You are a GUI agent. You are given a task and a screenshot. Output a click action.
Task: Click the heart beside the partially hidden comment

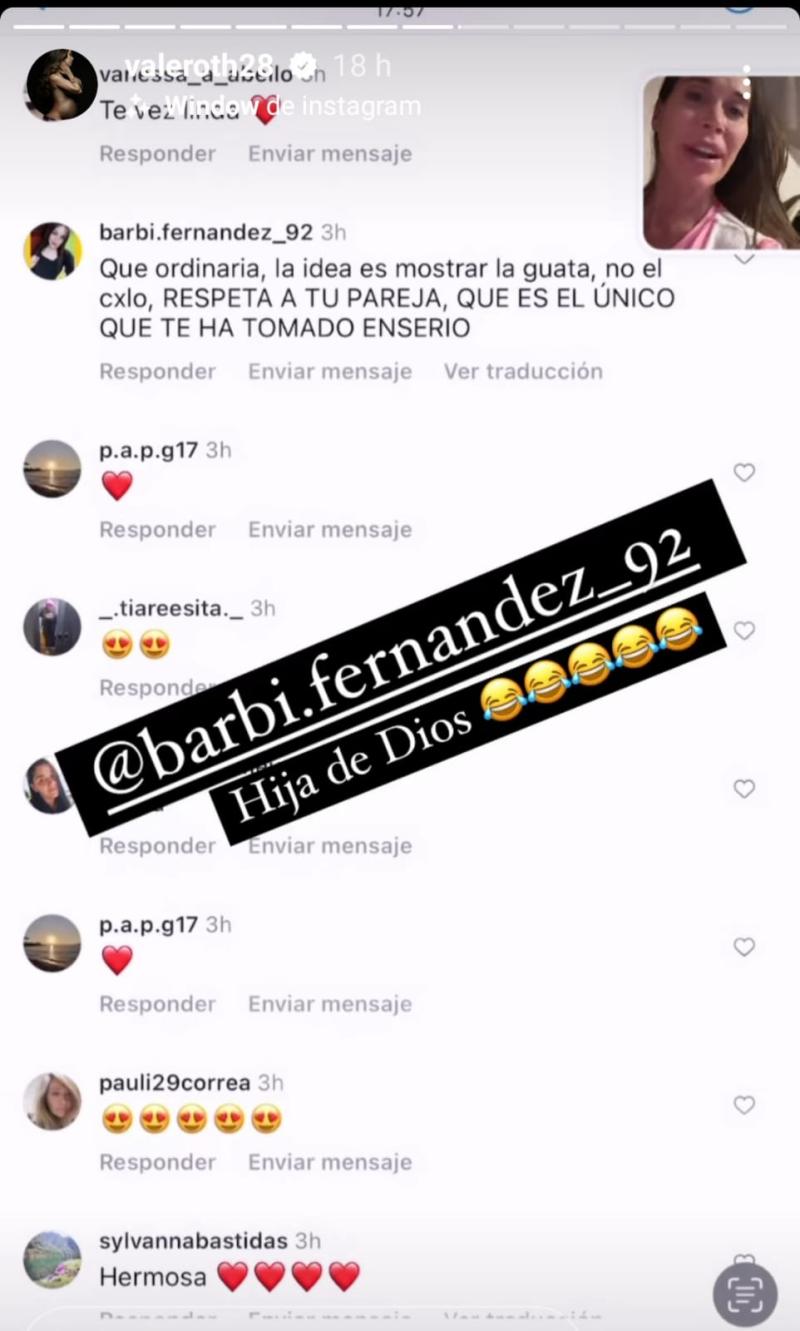pos(744,789)
